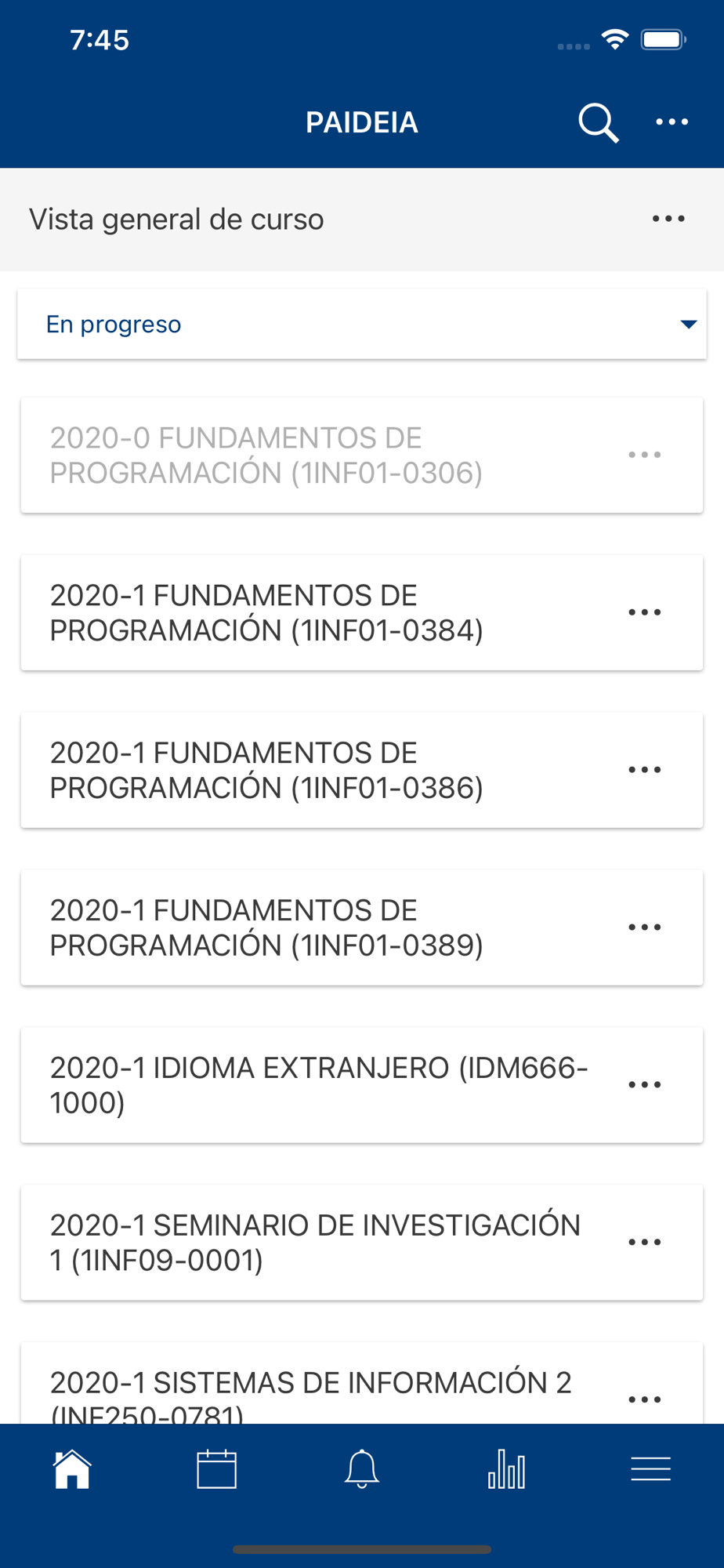Image resolution: width=724 pixels, height=1568 pixels.
Task: Show options for Fundamentos de Programación (1INF01-0384)
Action: coord(645,612)
